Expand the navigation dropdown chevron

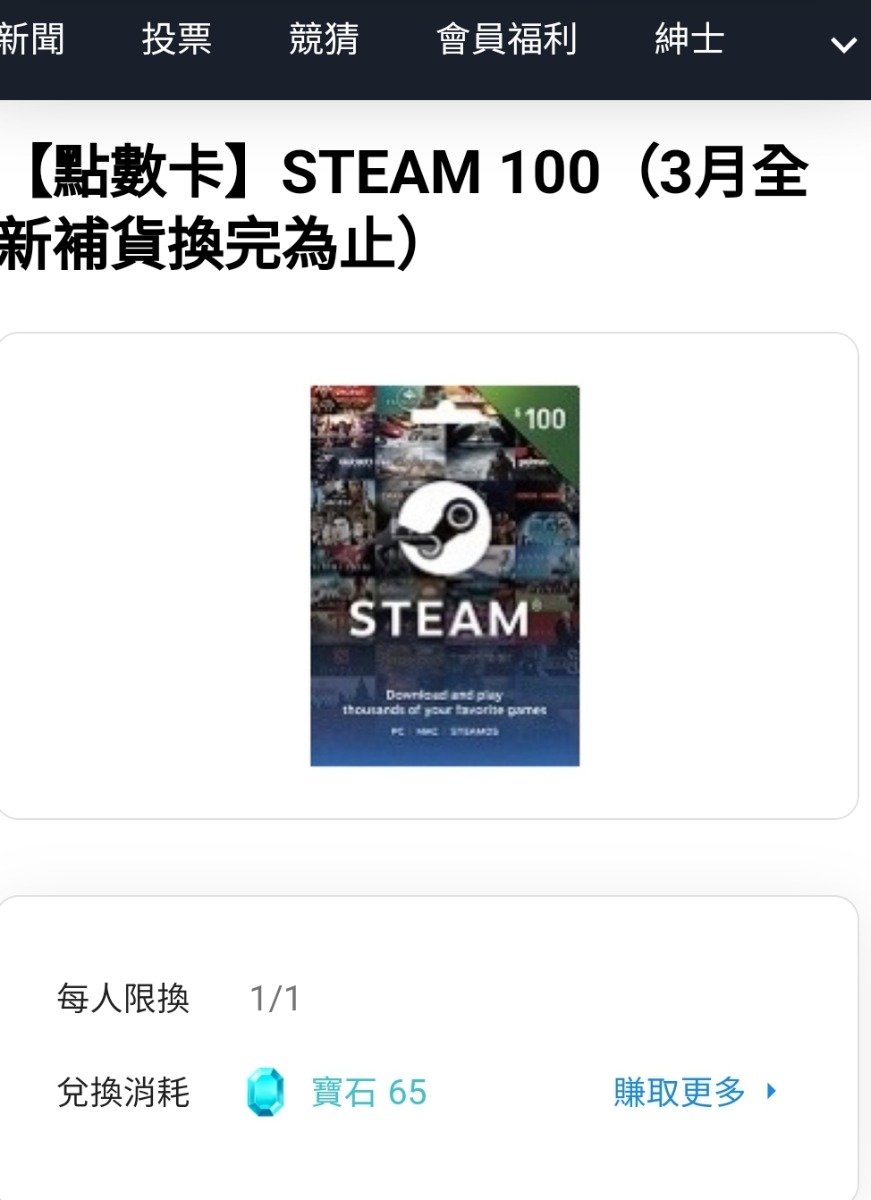tap(844, 45)
